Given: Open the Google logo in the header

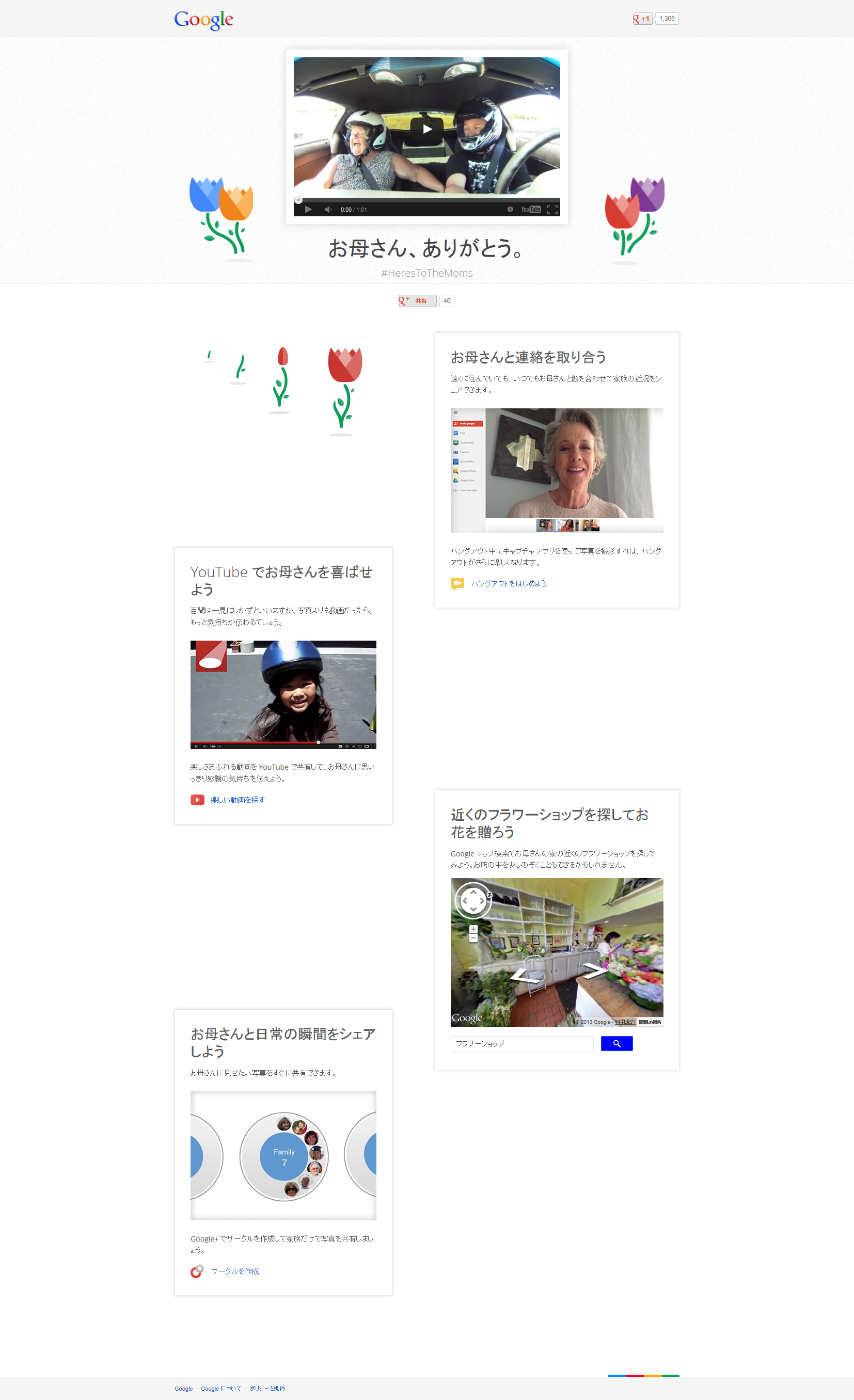Looking at the screenshot, I should 204,20.
